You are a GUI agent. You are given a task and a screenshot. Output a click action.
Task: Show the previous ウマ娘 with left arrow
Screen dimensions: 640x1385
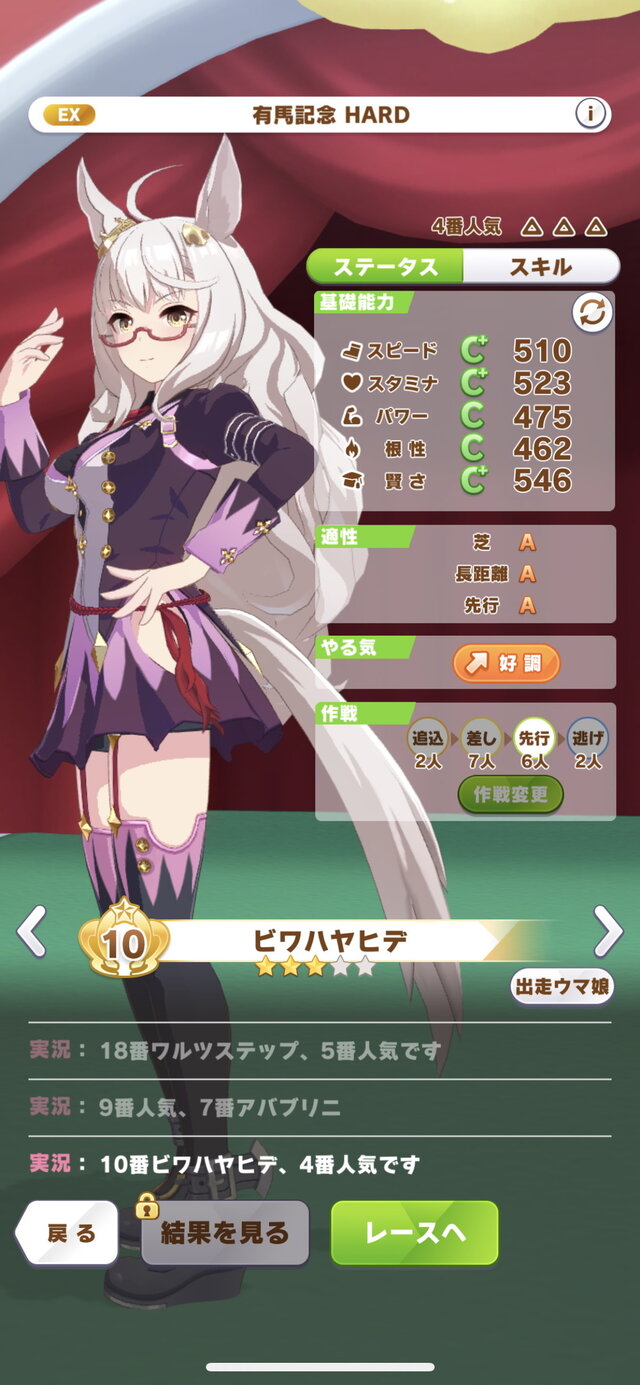tap(31, 932)
